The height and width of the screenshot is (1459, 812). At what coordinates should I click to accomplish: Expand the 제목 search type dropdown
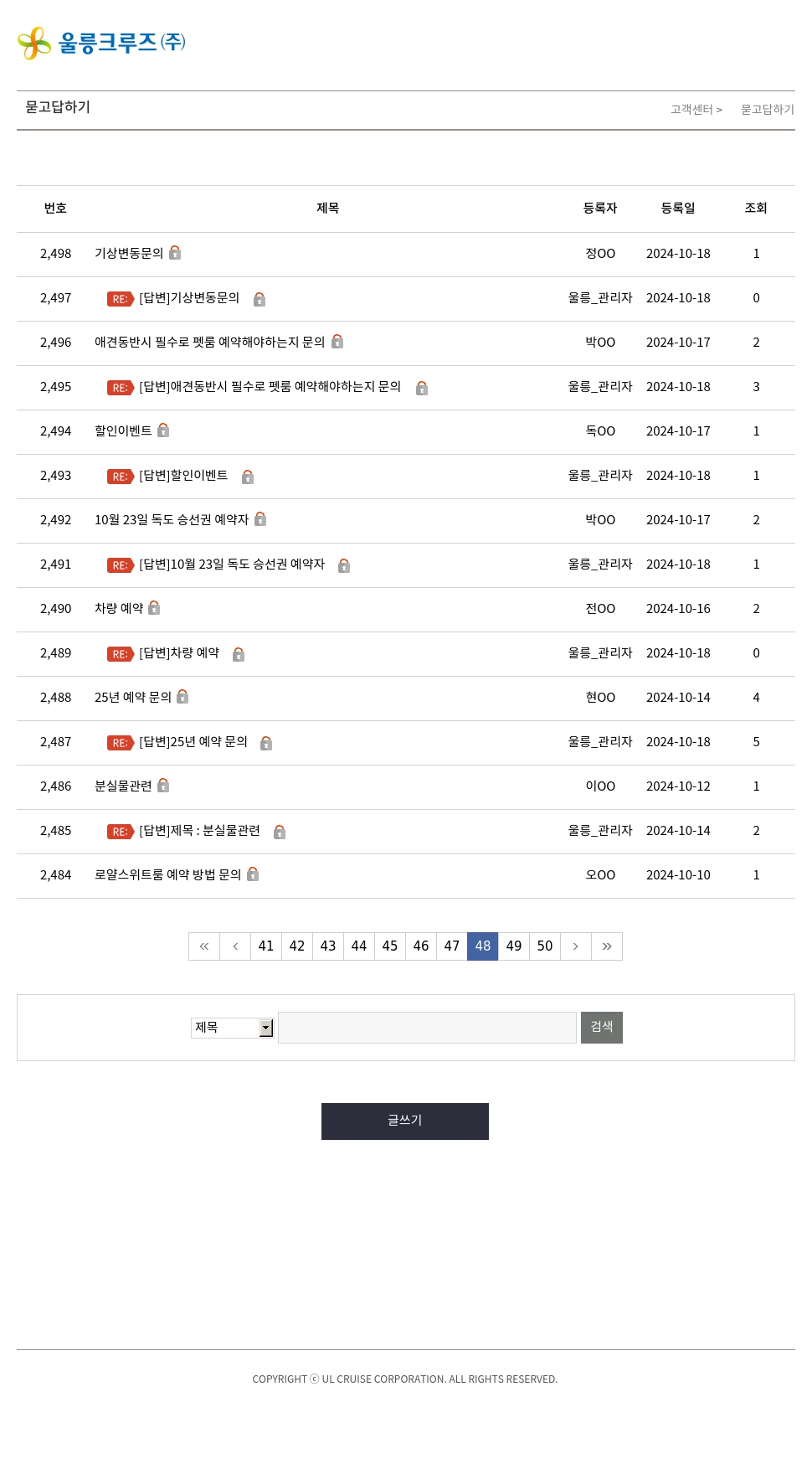pos(233,1028)
